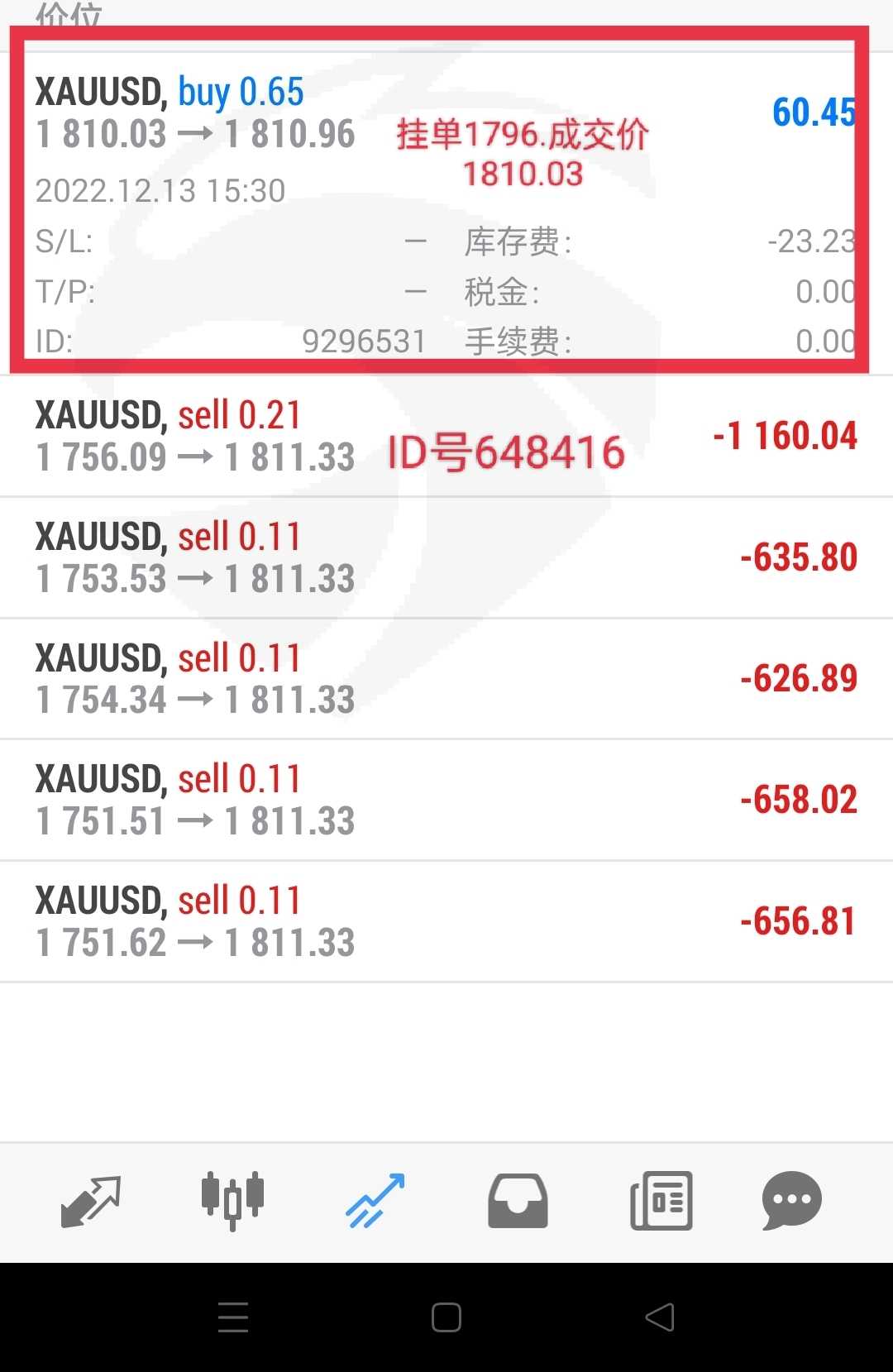Go to the home screen
This screenshot has width=893, height=1372.
click(x=446, y=1317)
